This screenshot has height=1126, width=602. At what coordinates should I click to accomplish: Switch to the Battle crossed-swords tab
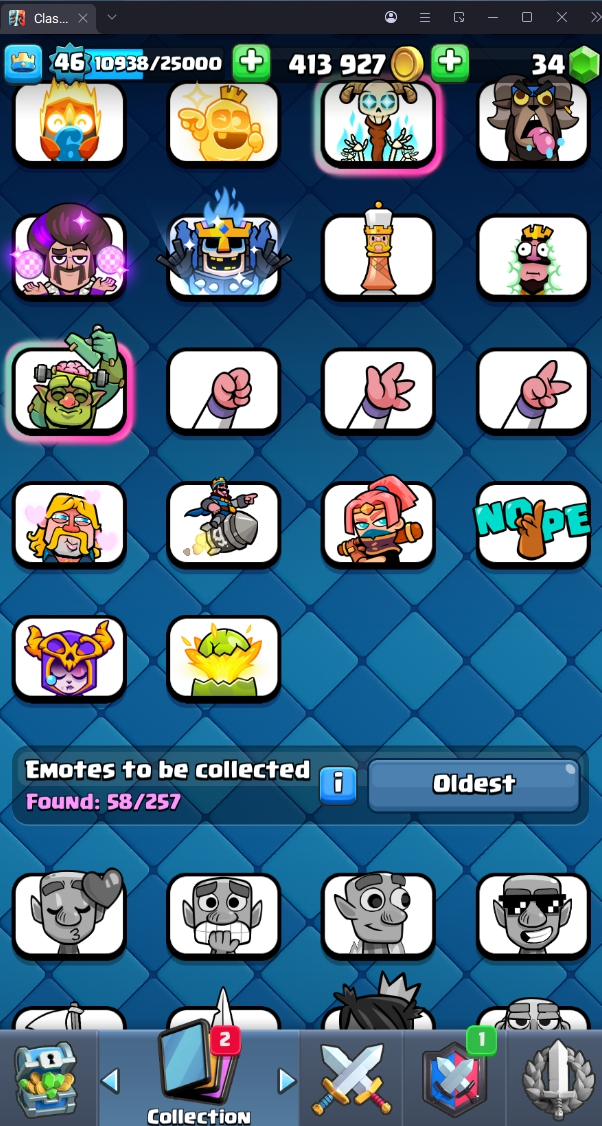pos(351,1080)
